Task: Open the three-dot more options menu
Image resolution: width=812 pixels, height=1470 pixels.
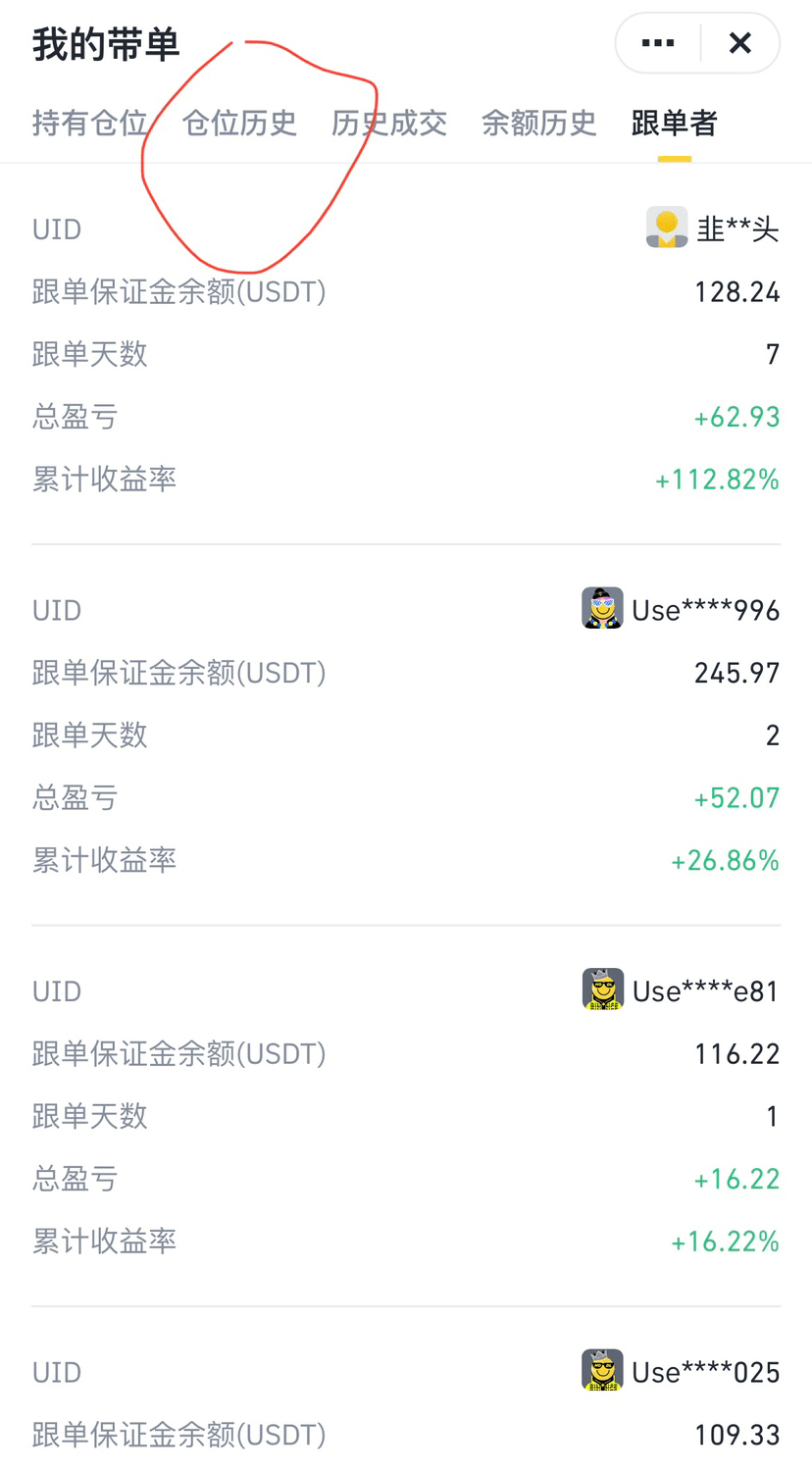Action: [657, 43]
